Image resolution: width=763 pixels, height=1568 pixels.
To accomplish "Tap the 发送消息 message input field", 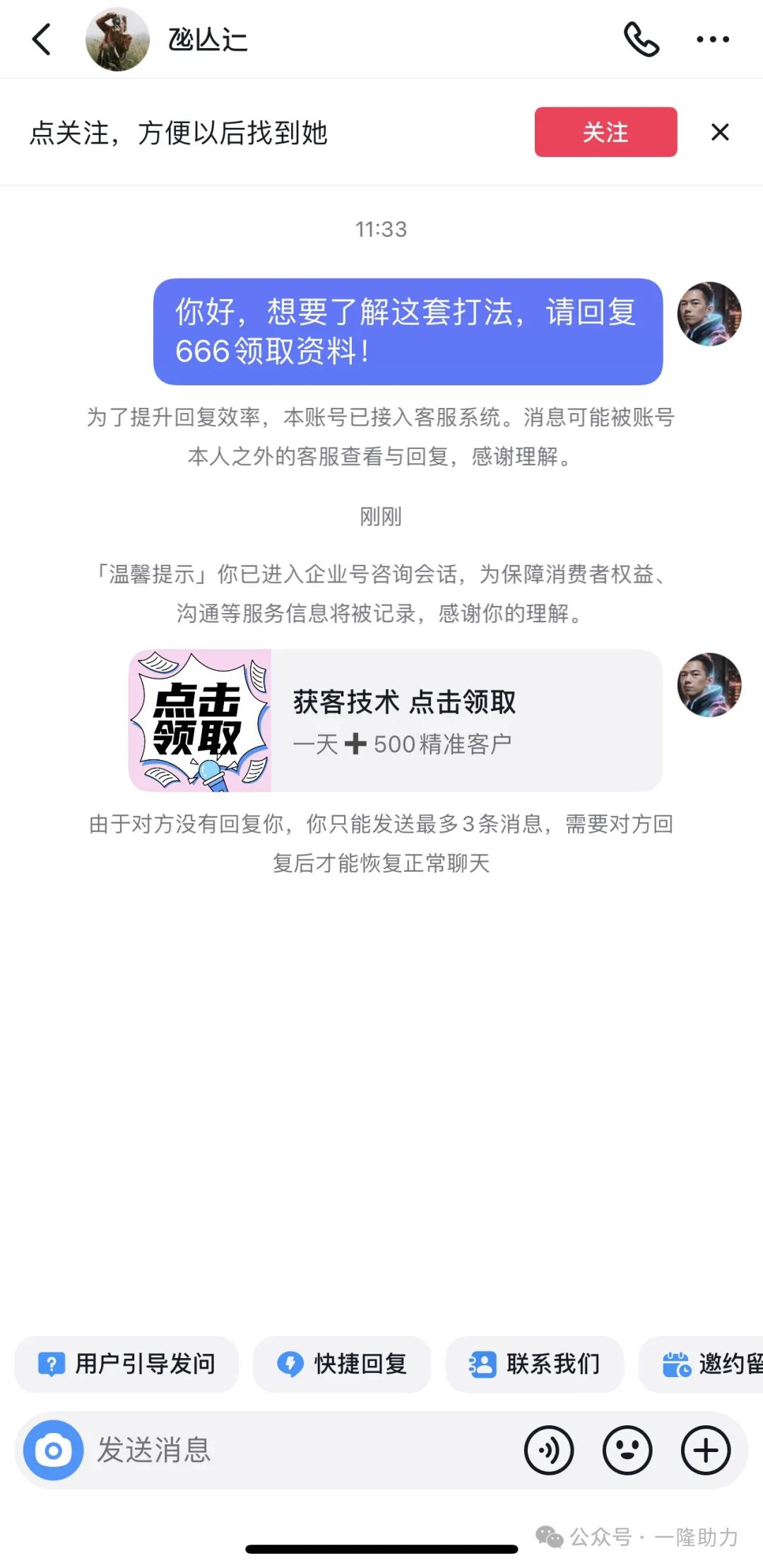I will (x=212, y=1450).
